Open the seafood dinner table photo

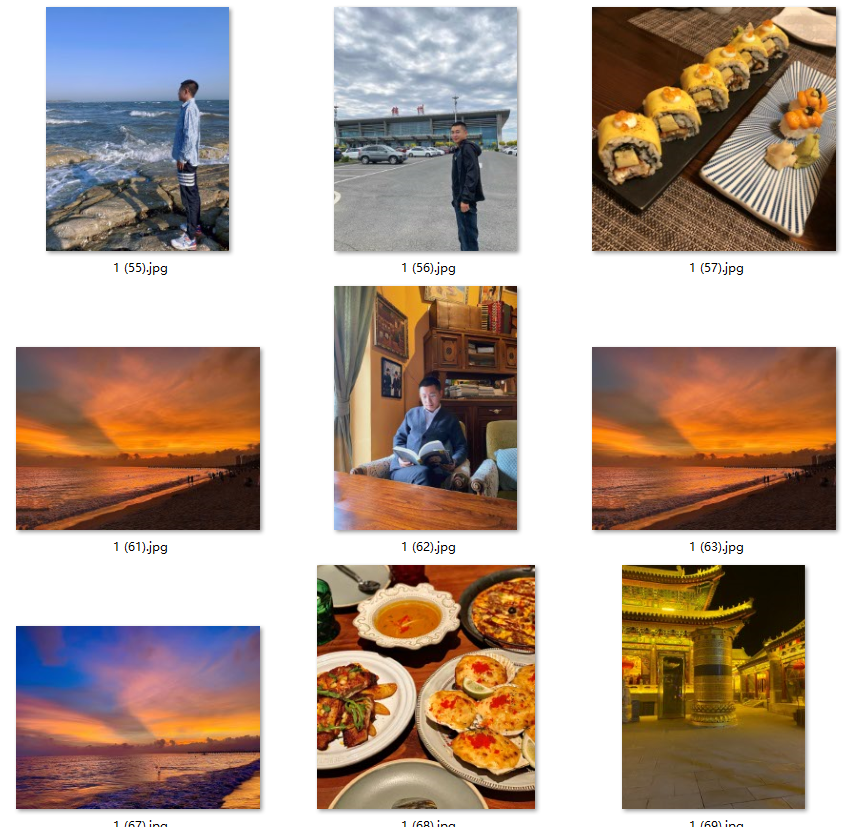tap(425, 687)
